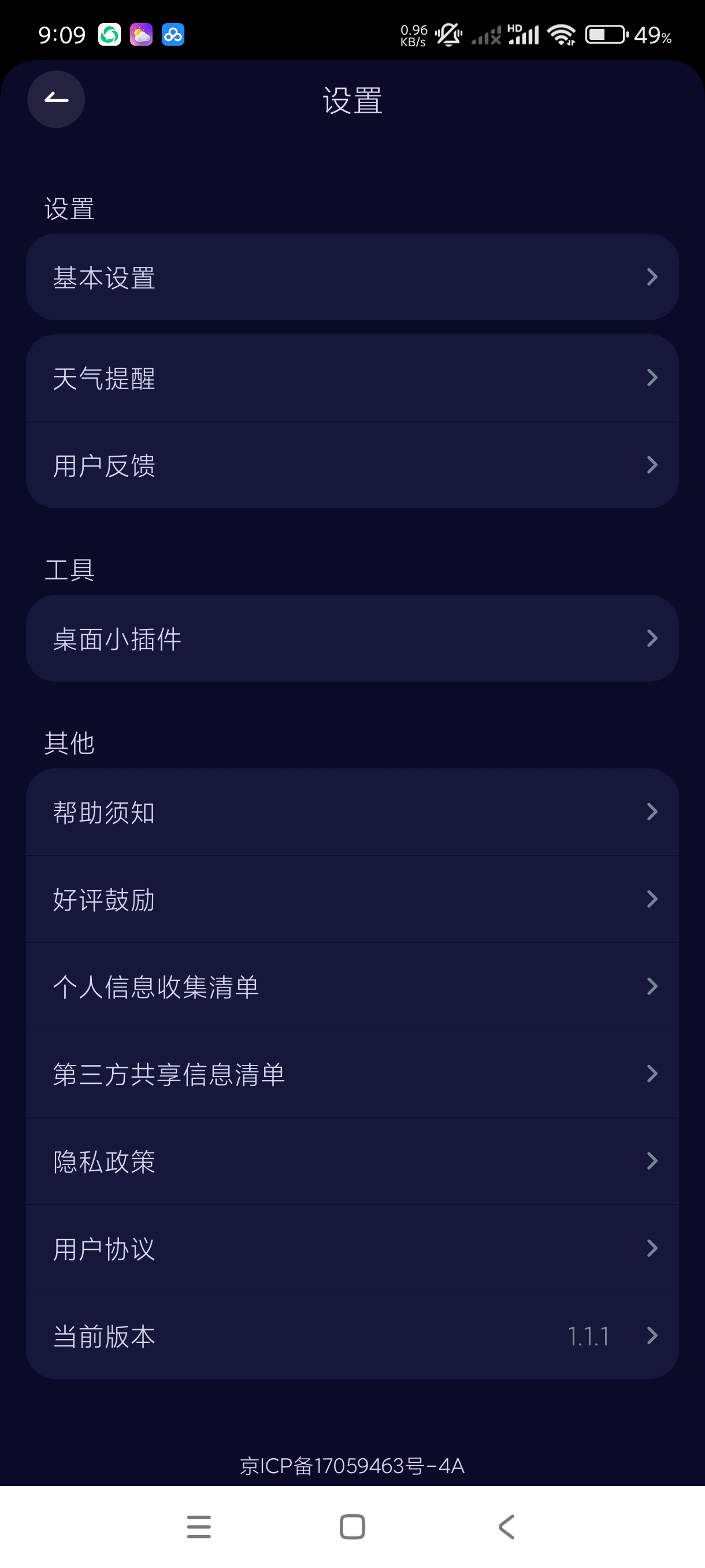Open 帮助须知 help notes
Screen dimensions: 705x1568
(x=352, y=812)
